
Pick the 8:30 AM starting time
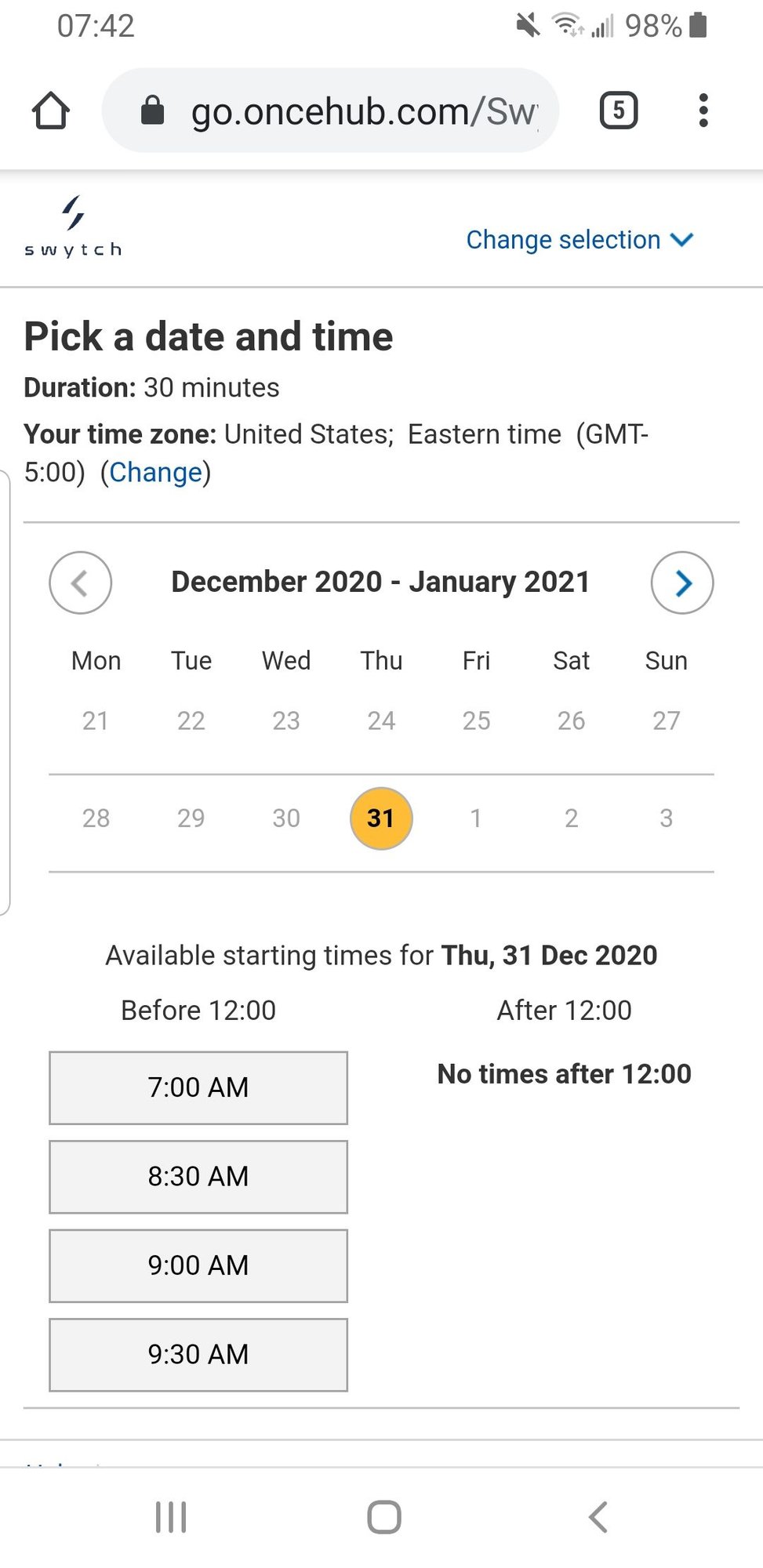point(198,1177)
